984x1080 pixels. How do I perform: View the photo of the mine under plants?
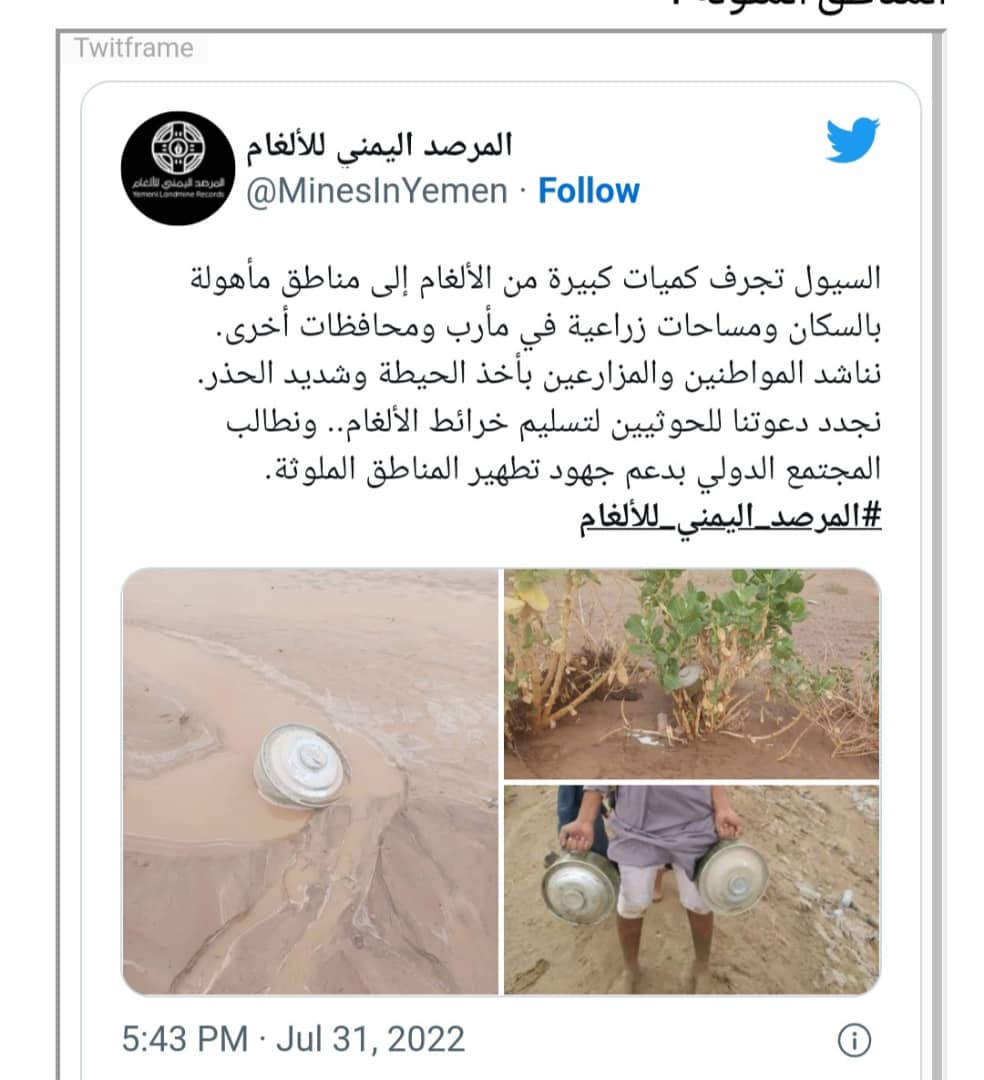pos(691,673)
